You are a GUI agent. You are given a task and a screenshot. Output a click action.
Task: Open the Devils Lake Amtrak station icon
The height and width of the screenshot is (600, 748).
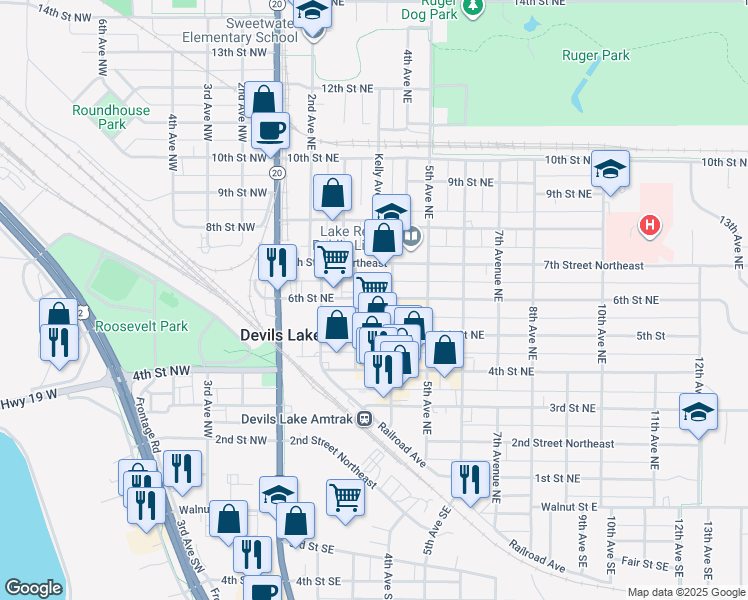(x=367, y=420)
